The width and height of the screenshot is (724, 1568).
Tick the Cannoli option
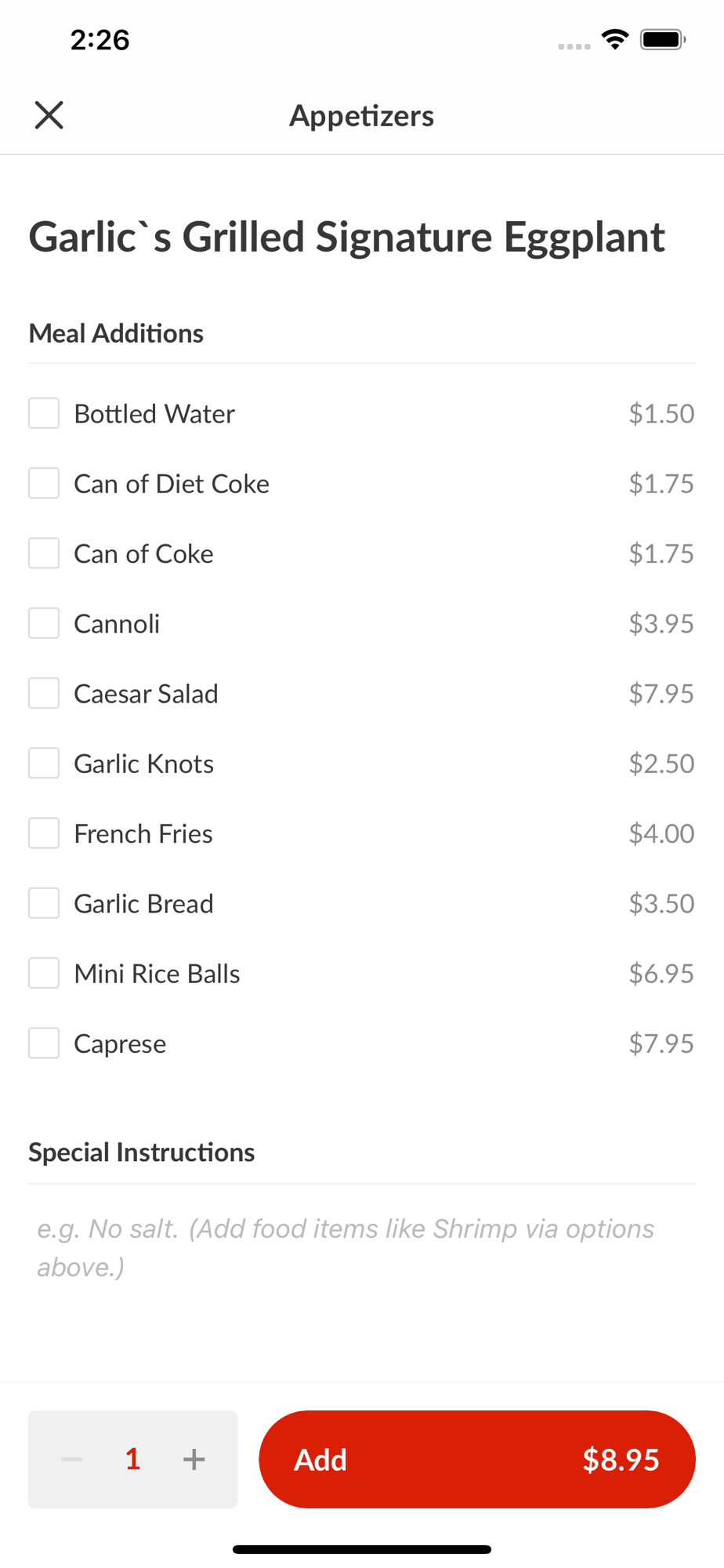[44, 623]
